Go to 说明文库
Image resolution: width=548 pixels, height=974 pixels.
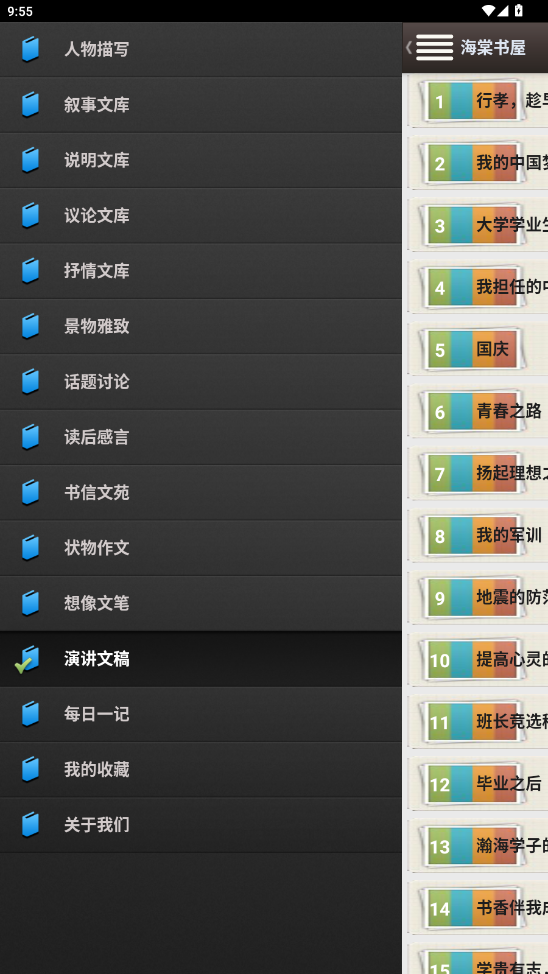click(x=201, y=160)
